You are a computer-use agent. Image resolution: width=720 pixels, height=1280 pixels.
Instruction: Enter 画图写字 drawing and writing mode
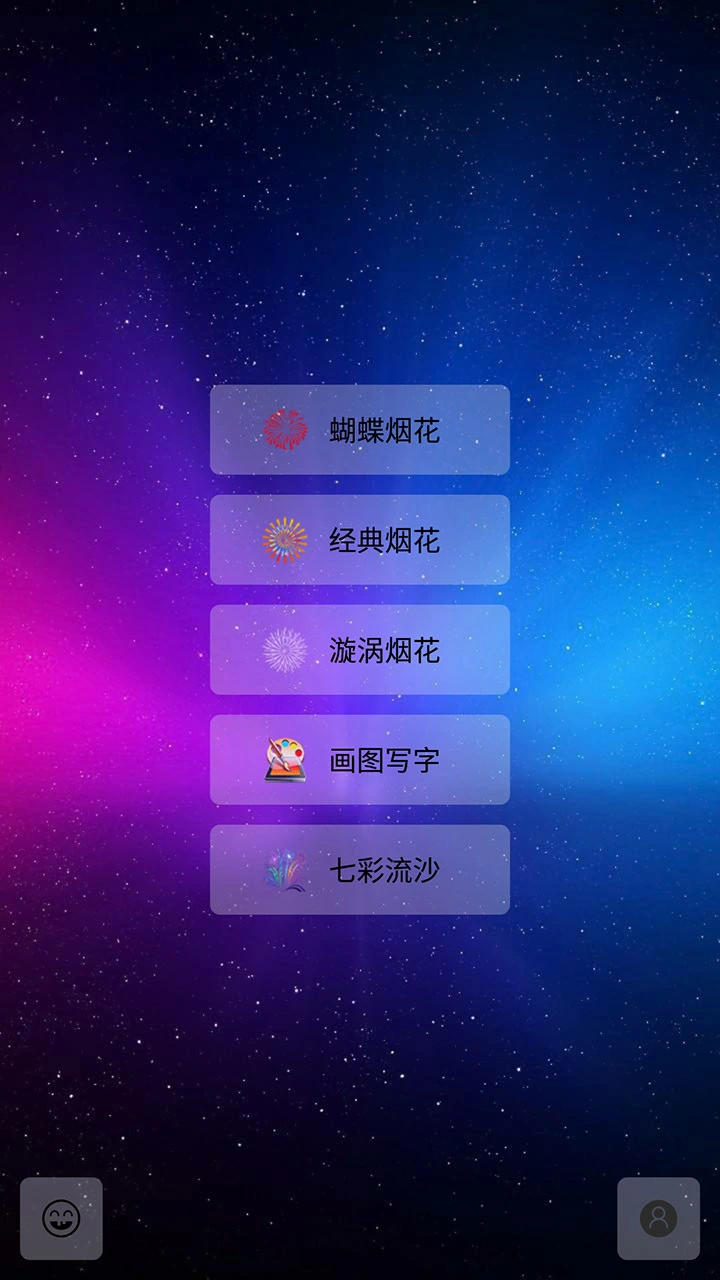[360, 761]
